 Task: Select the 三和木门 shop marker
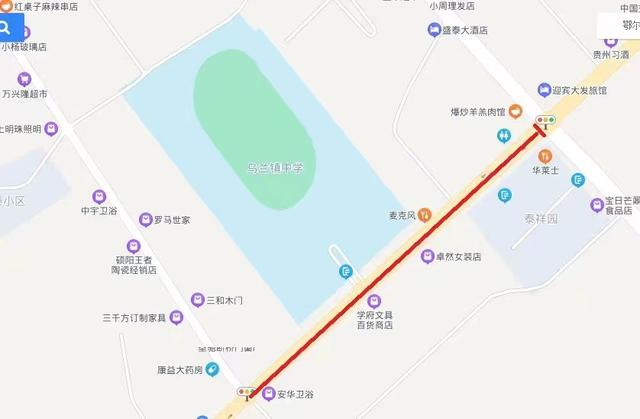197,299
